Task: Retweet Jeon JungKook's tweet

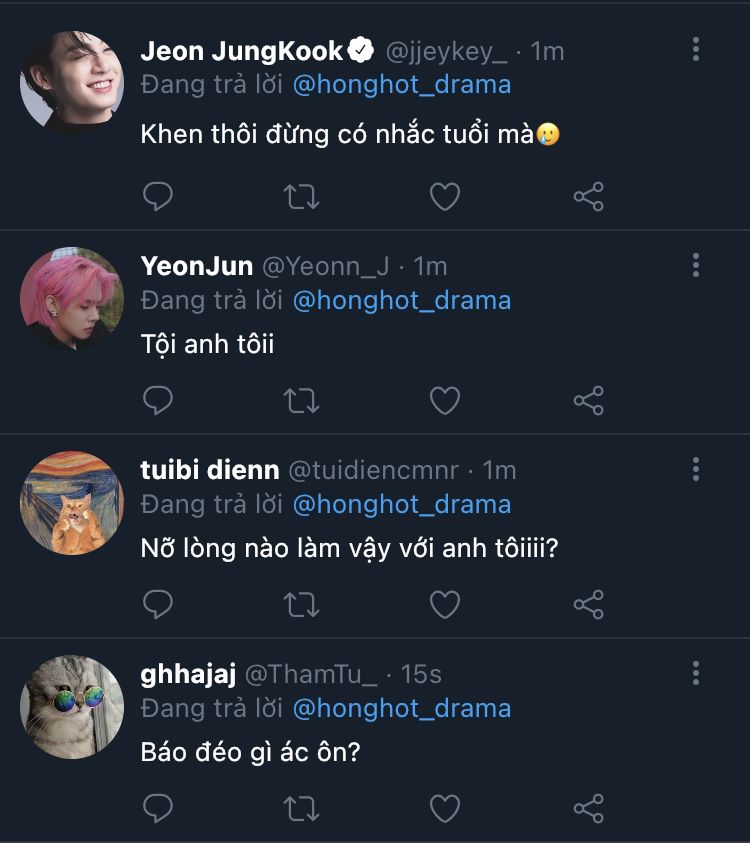Action: coord(302,197)
